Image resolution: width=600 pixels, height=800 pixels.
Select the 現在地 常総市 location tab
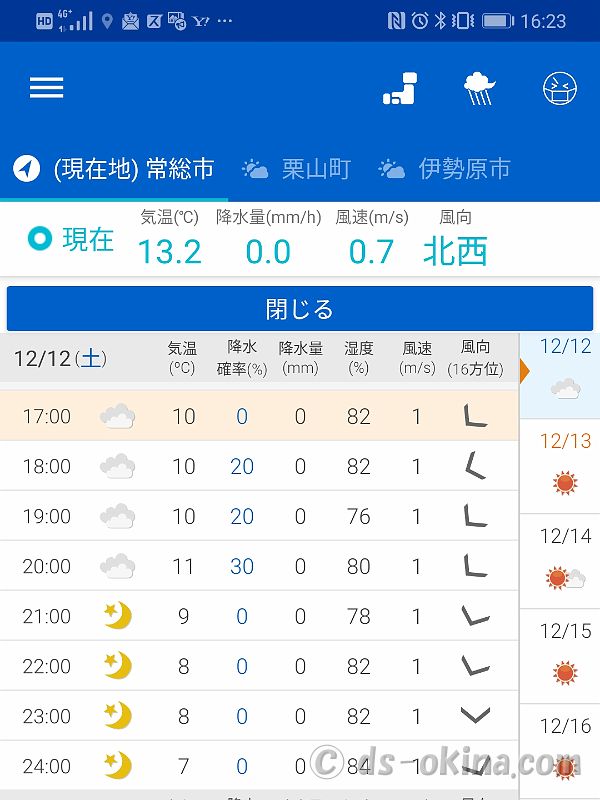click(114, 169)
